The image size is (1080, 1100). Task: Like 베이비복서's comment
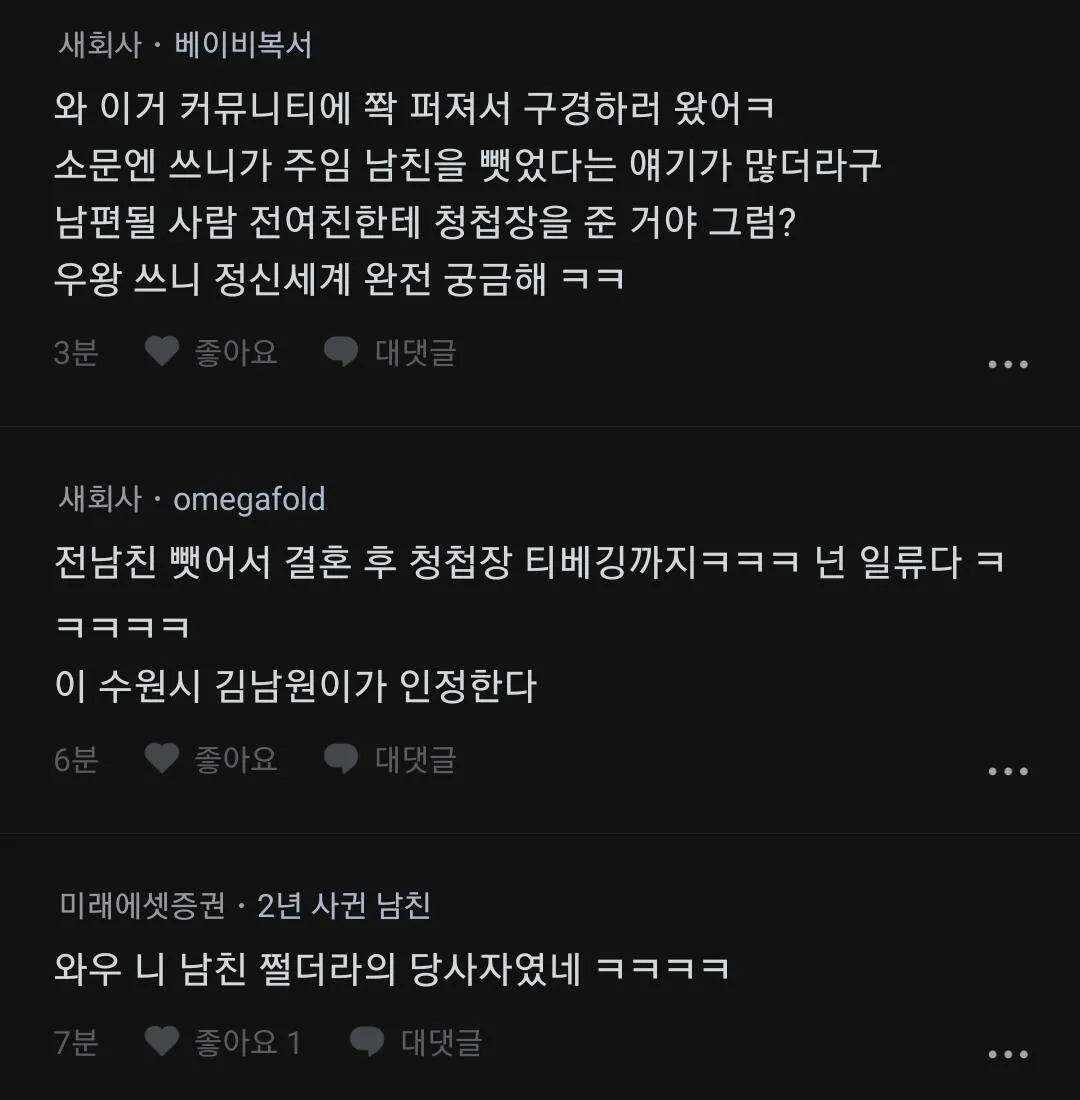211,351
